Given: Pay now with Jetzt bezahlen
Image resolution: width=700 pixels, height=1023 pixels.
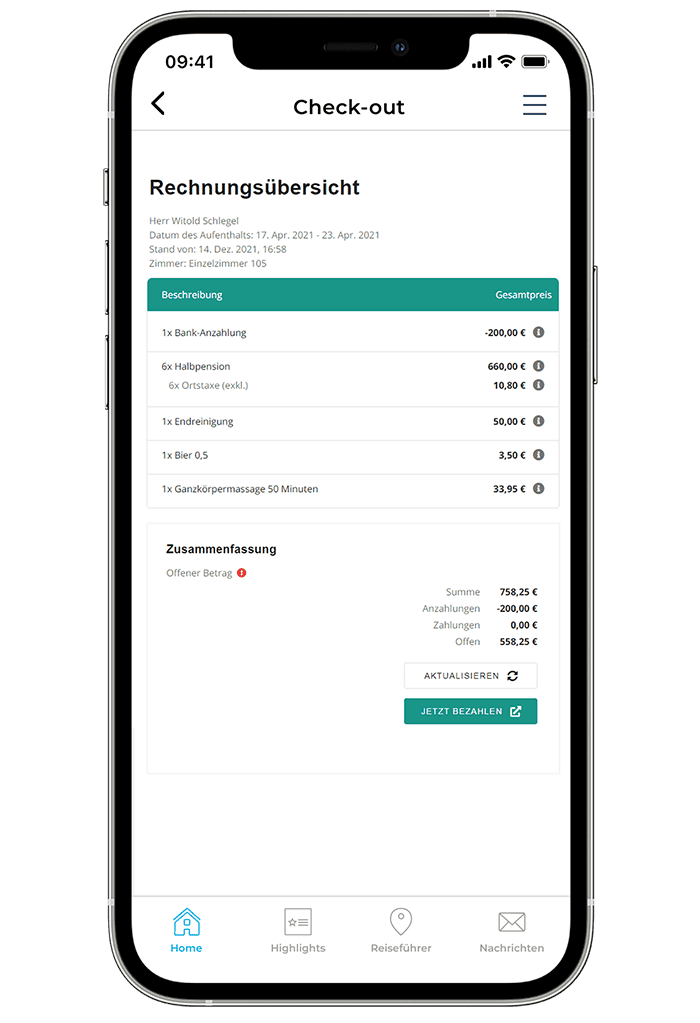Looking at the screenshot, I should pos(470,711).
